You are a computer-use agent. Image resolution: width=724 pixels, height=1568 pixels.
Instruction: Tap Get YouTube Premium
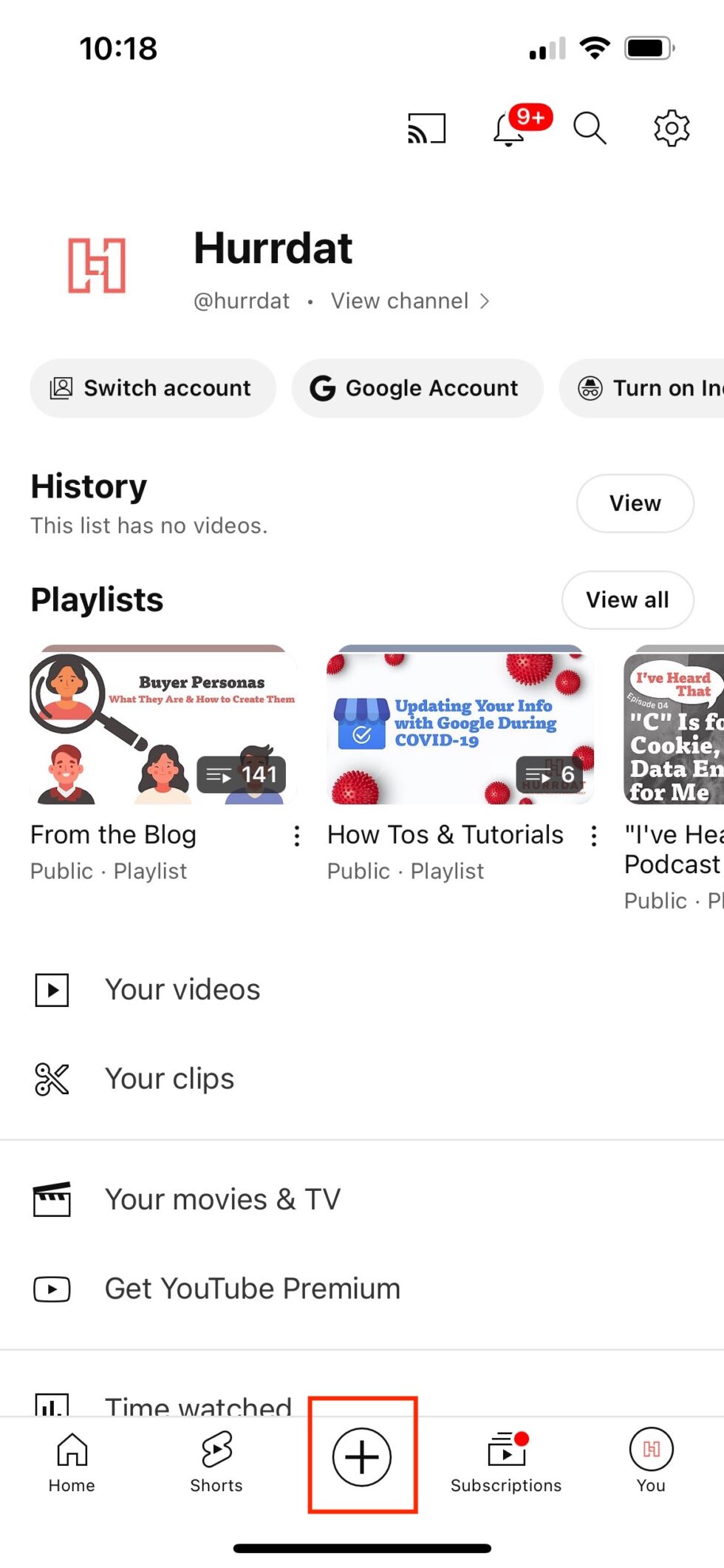click(251, 1288)
